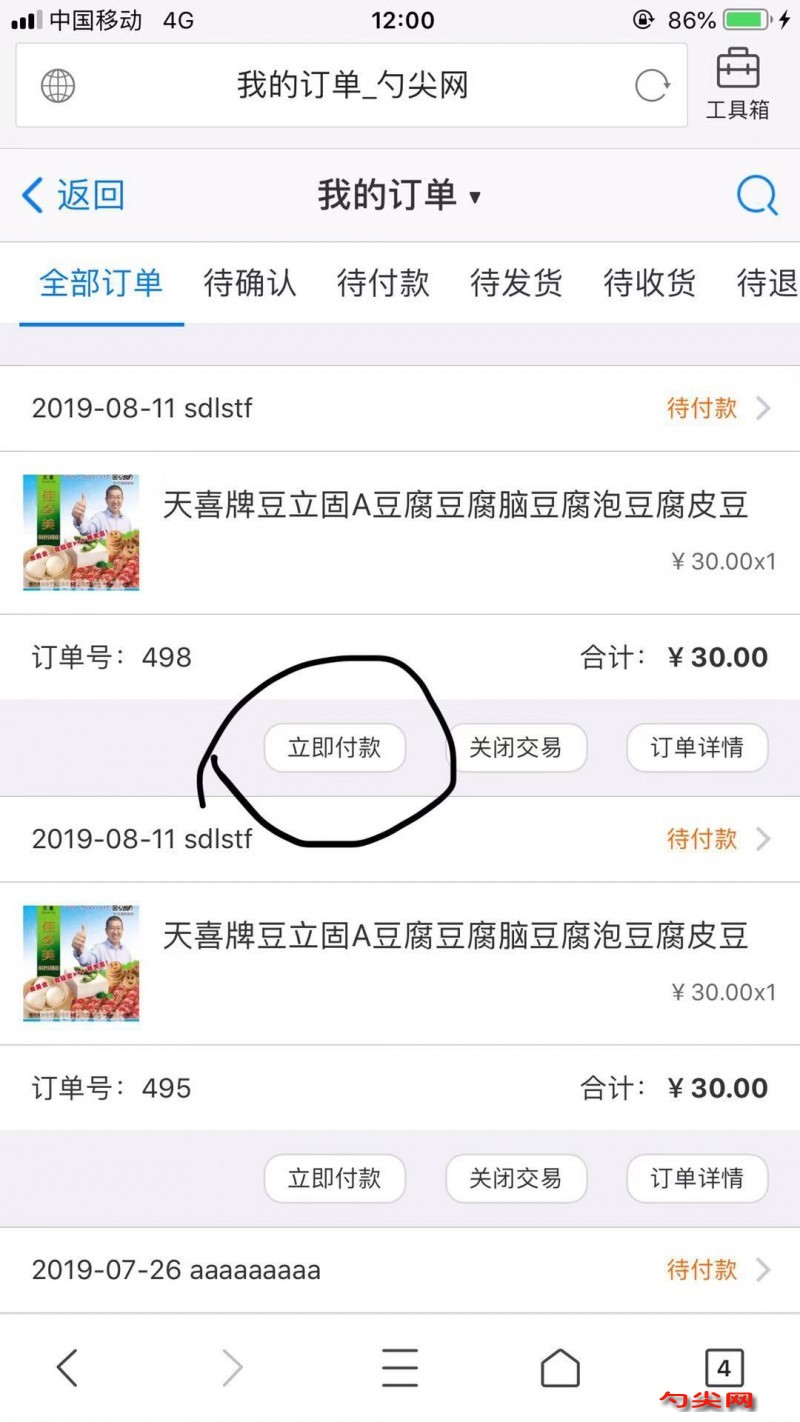The image size is (800, 1422).
Task: Open the search magnifier icon
Action: click(x=757, y=195)
